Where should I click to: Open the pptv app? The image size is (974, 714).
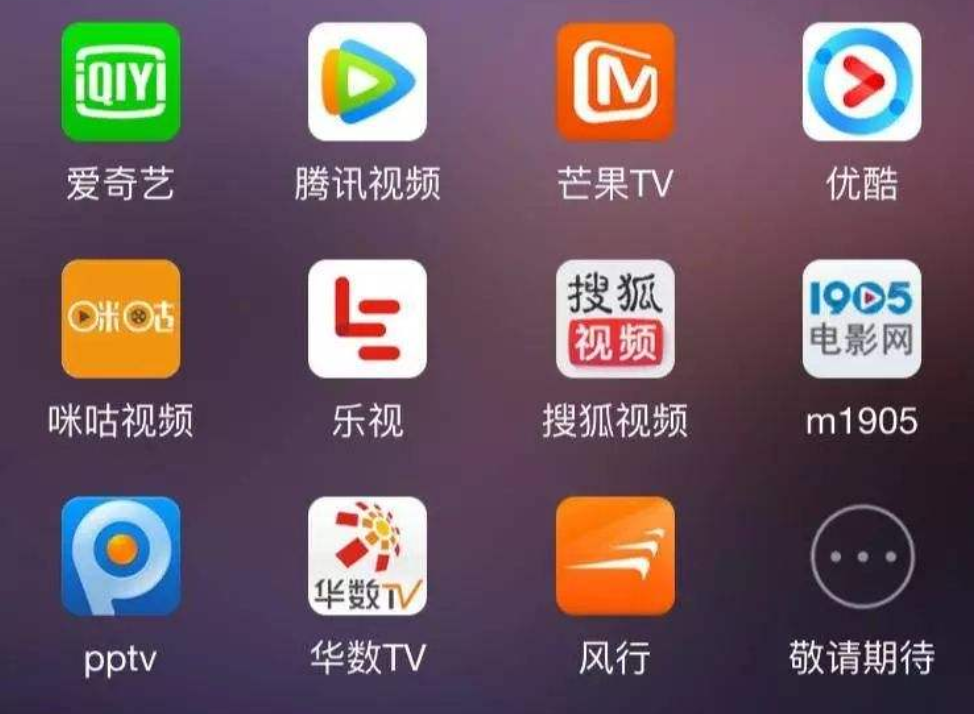[x=121, y=556]
